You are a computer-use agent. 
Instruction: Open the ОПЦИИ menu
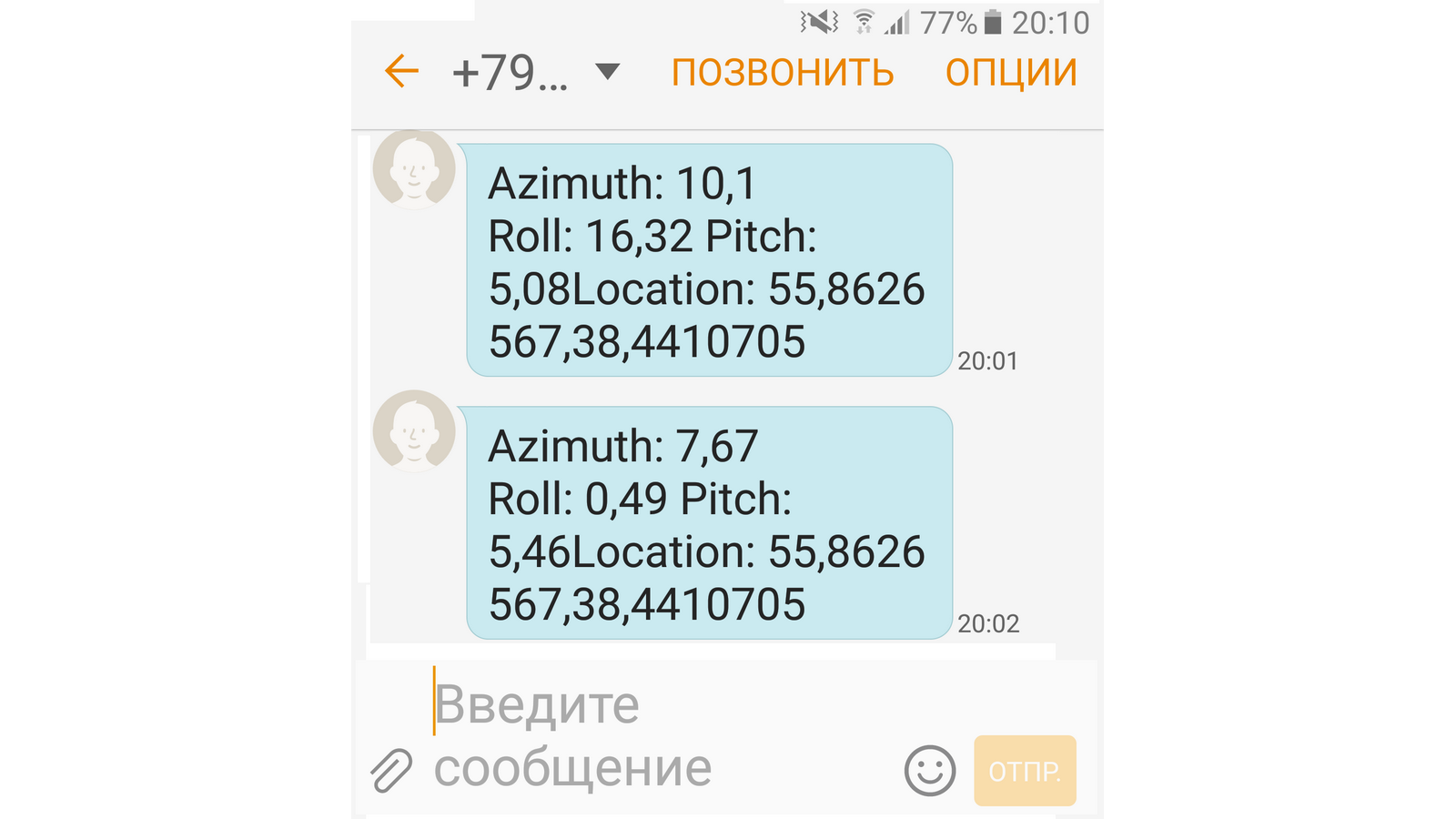pyautogui.click(x=1011, y=72)
